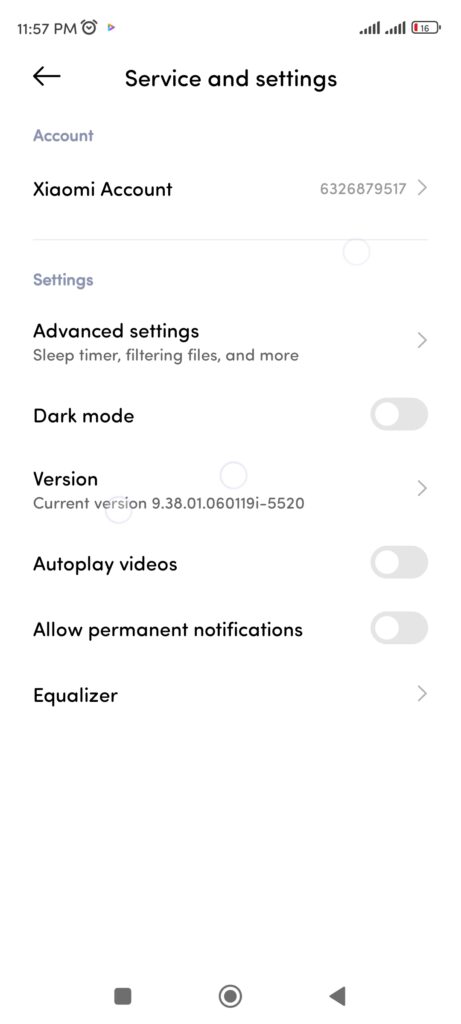461x1024 pixels.
Task: Open the Version details row
Action: coord(230,490)
